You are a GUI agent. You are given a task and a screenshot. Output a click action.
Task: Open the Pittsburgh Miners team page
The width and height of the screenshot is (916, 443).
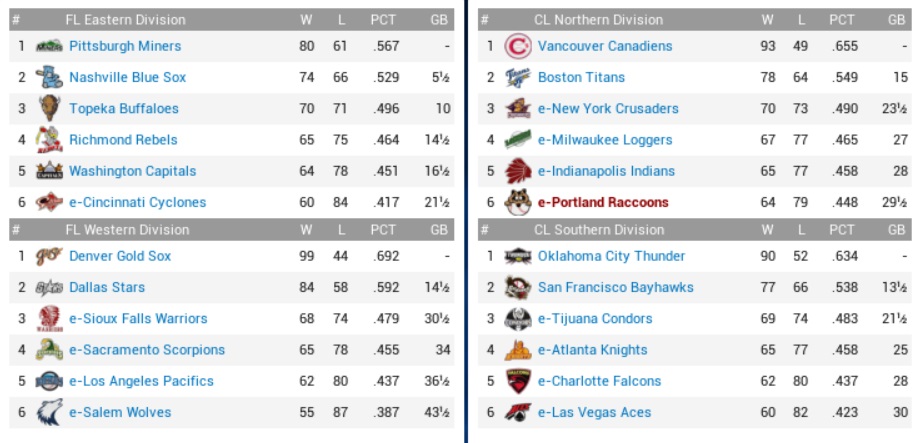pyautogui.click(x=125, y=46)
